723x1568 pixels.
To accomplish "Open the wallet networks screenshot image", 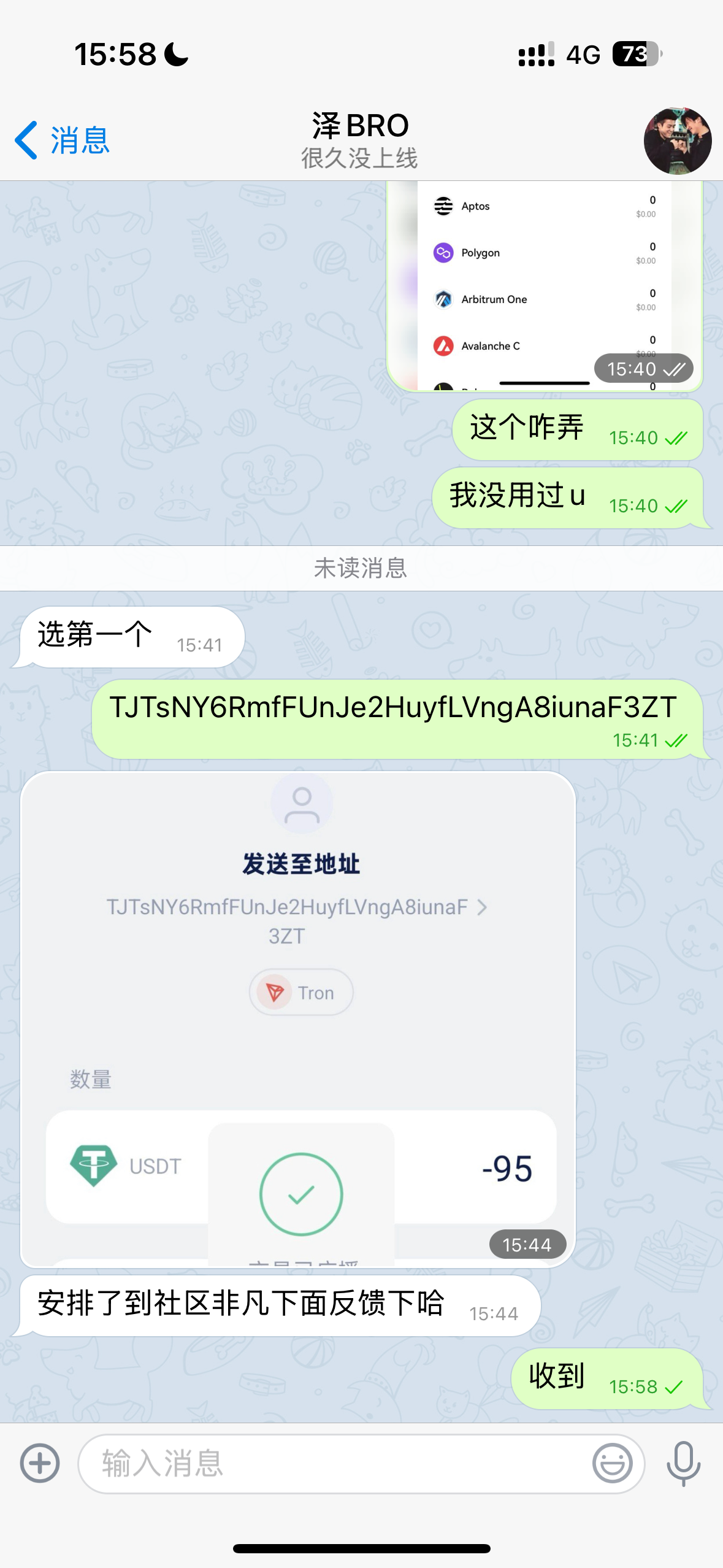I will coord(544,285).
